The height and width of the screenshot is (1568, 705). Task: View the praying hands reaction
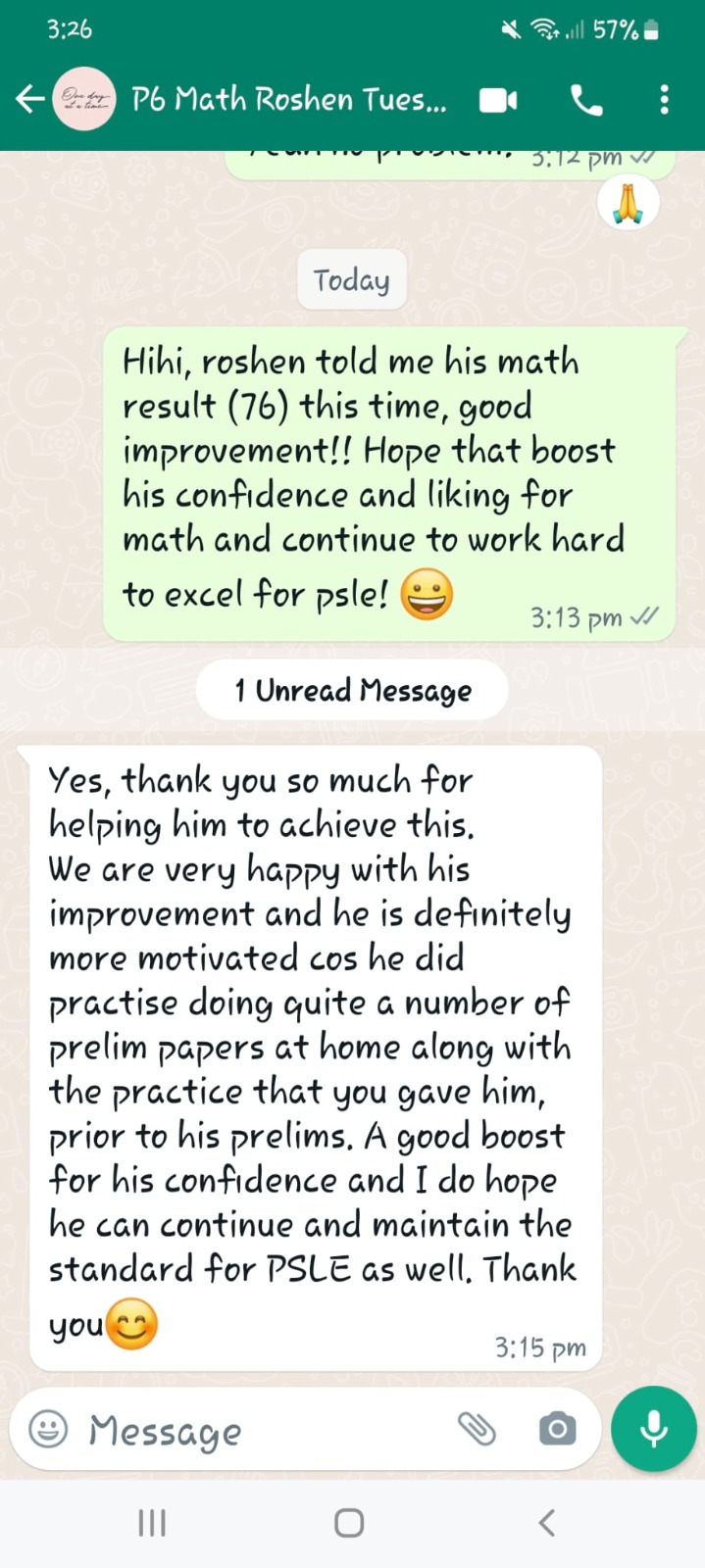click(628, 204)
